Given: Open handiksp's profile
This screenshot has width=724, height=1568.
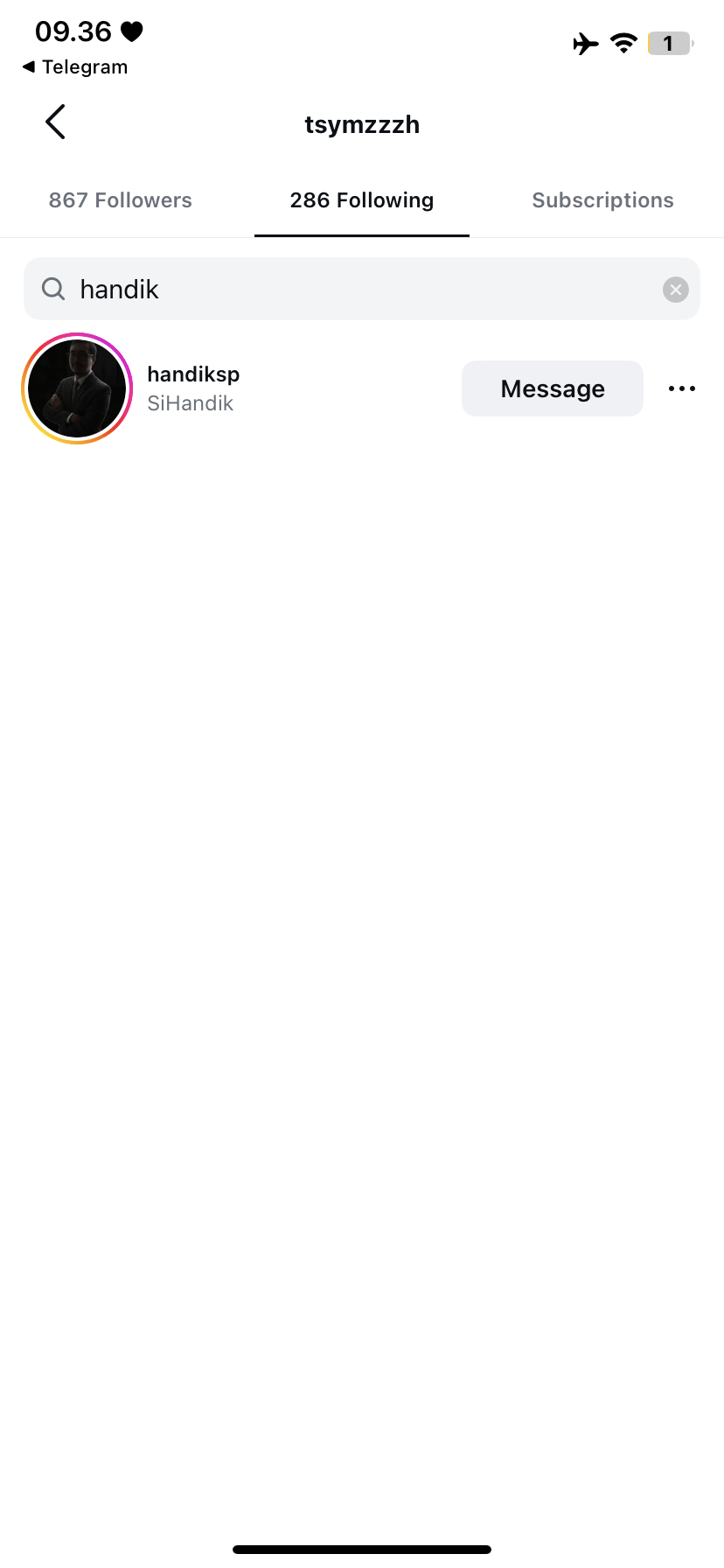Looking at the screenshot, I should 193,375.
